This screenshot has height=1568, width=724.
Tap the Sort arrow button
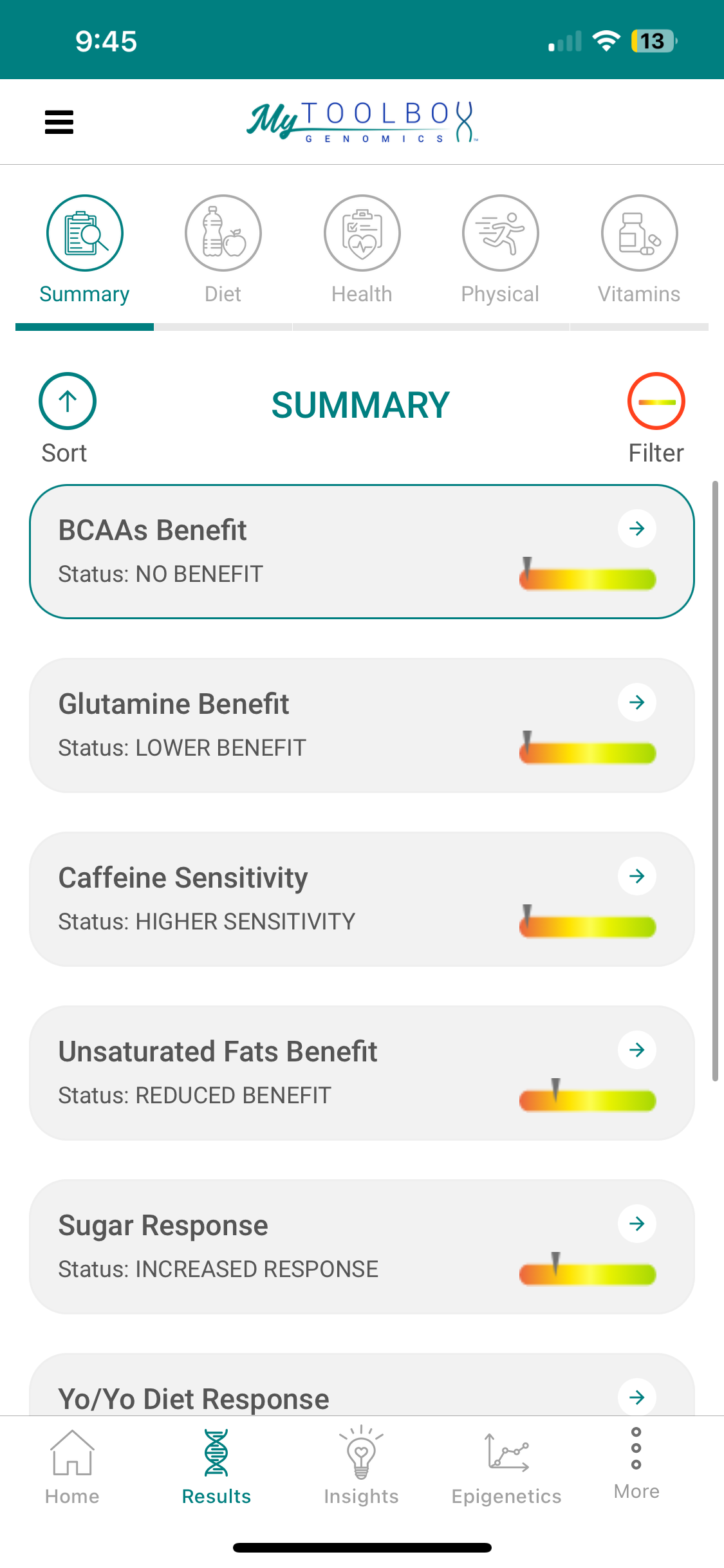click(68, 401)
